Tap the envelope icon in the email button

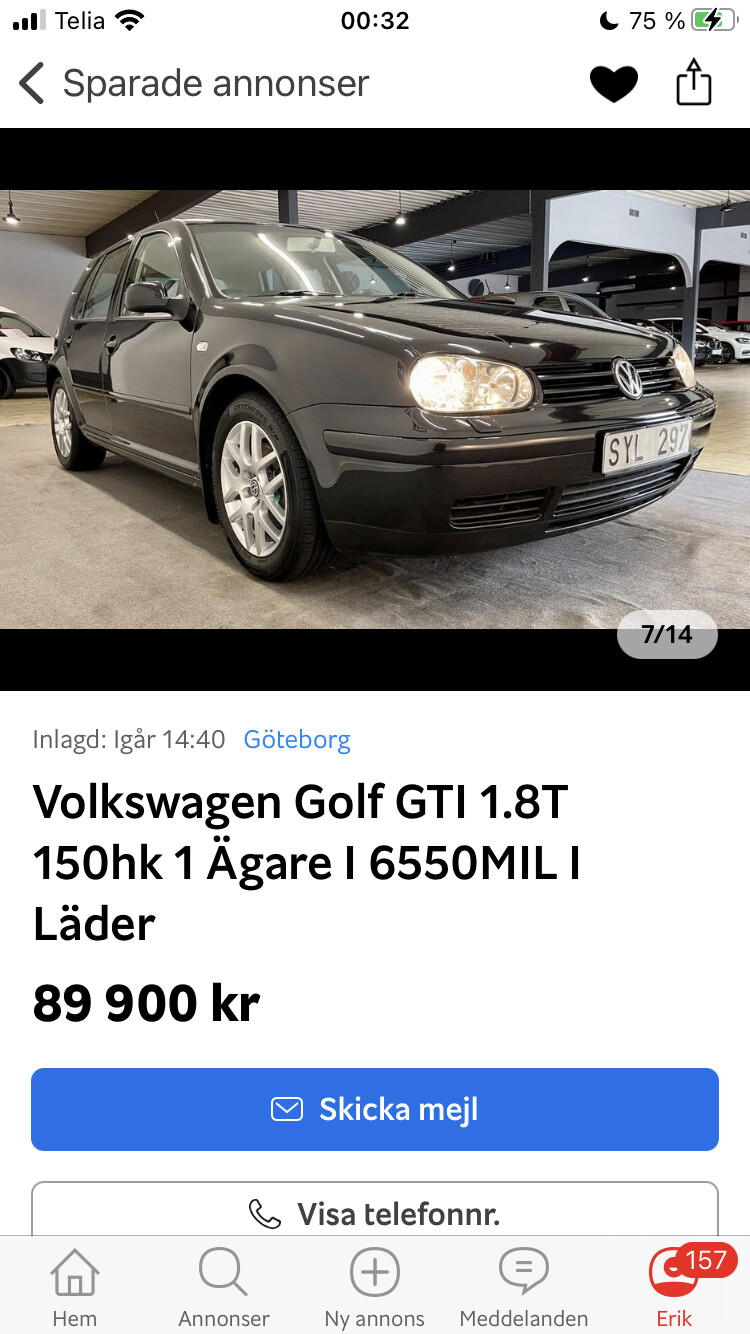pos(287,1109)
